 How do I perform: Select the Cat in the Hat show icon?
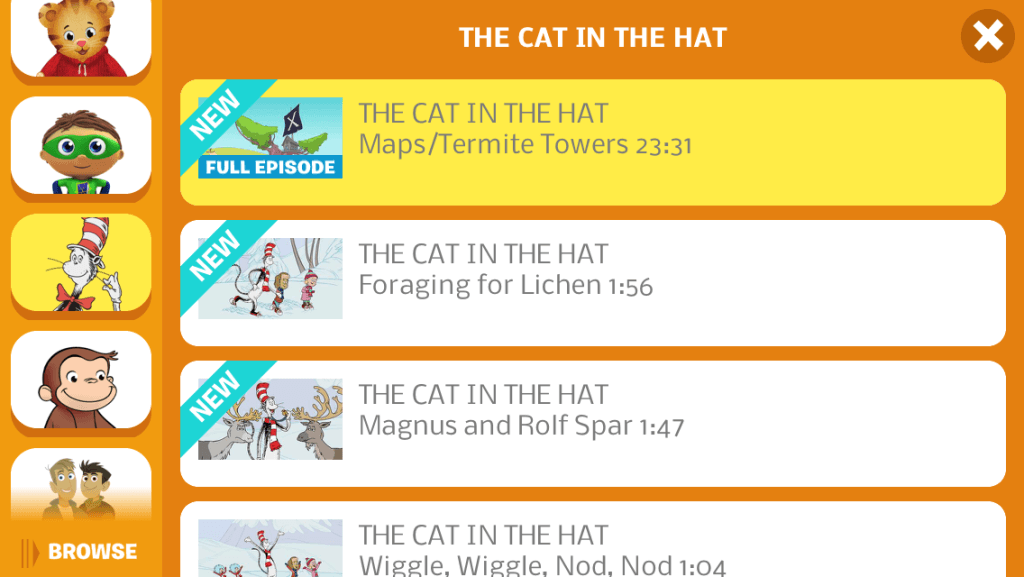pos(81,263)
